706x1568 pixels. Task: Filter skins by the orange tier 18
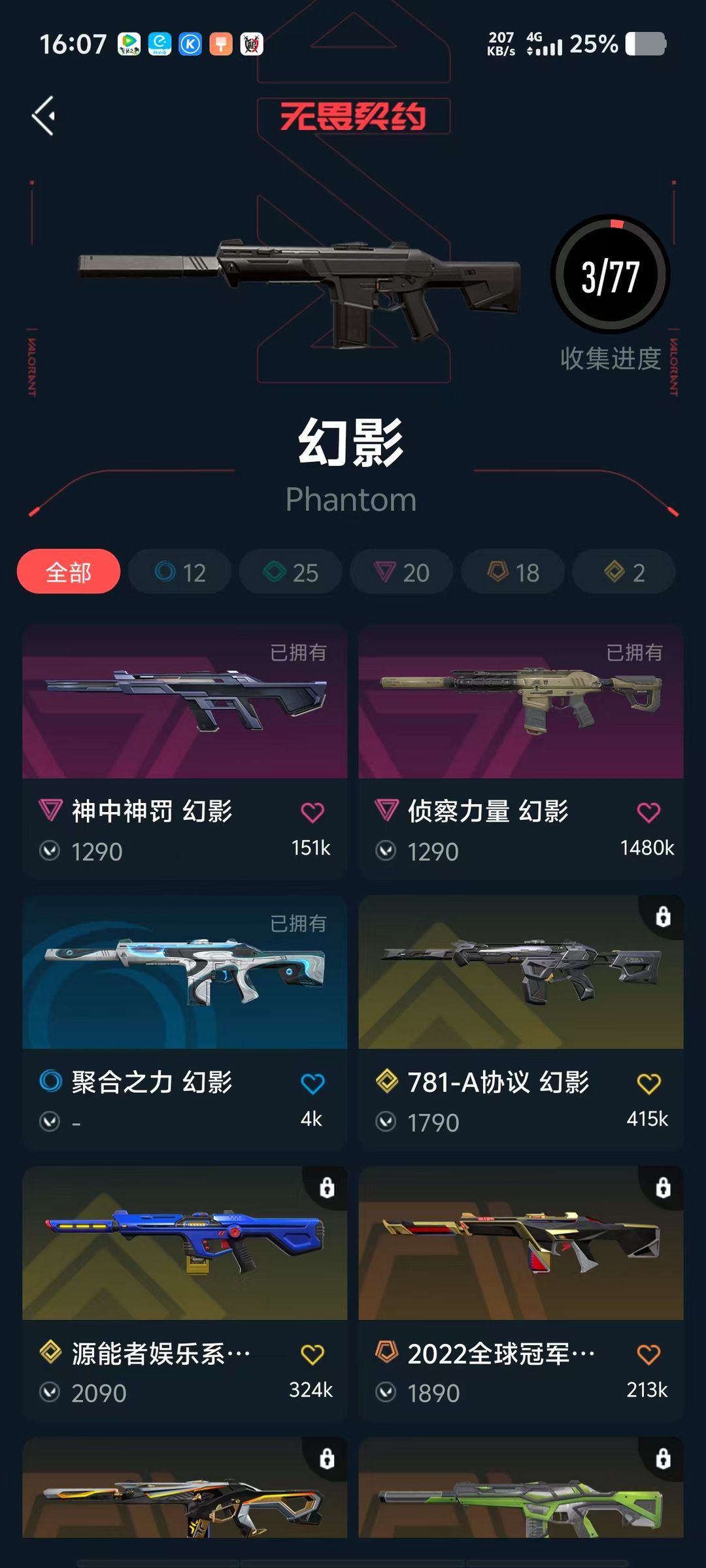click(513, 572)
